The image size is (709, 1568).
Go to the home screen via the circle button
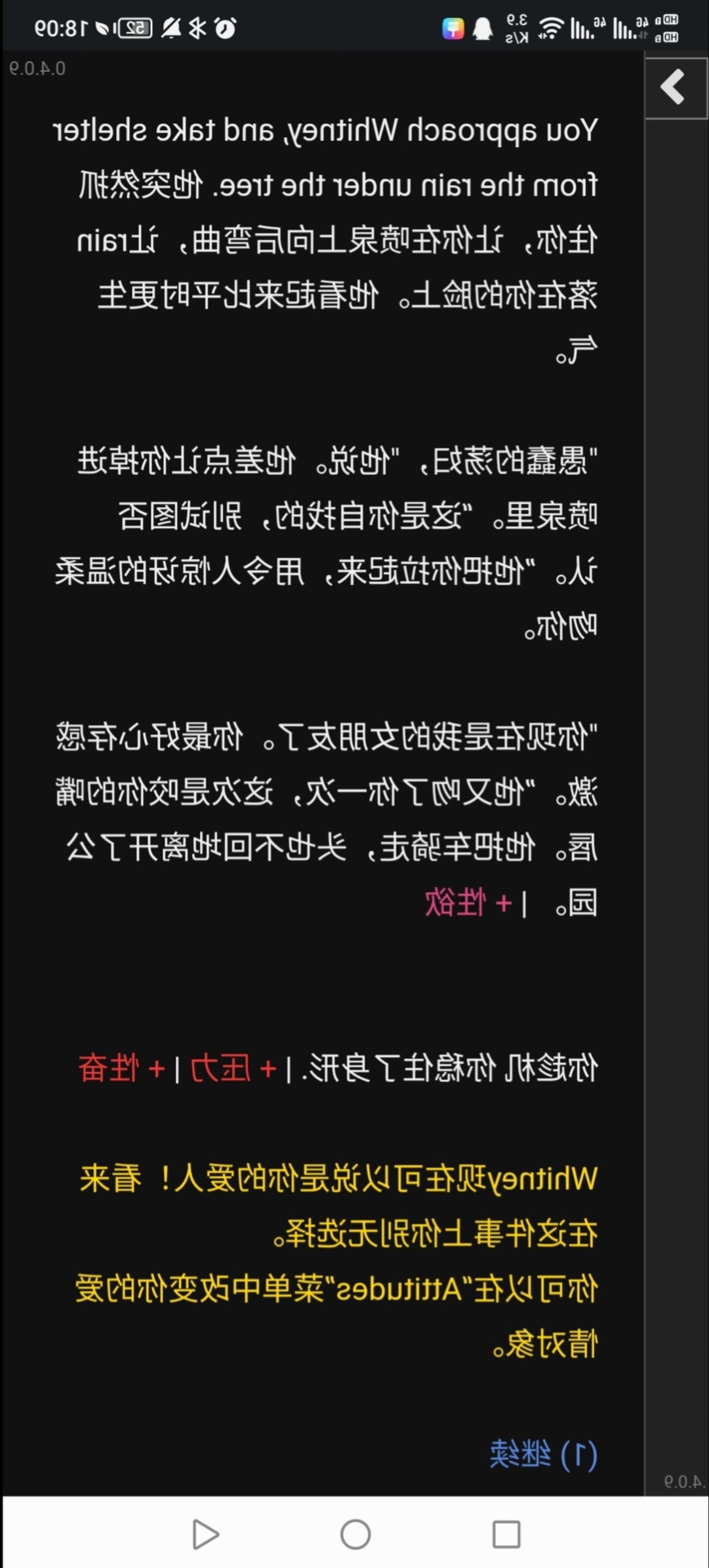[x=355, y=1535]
